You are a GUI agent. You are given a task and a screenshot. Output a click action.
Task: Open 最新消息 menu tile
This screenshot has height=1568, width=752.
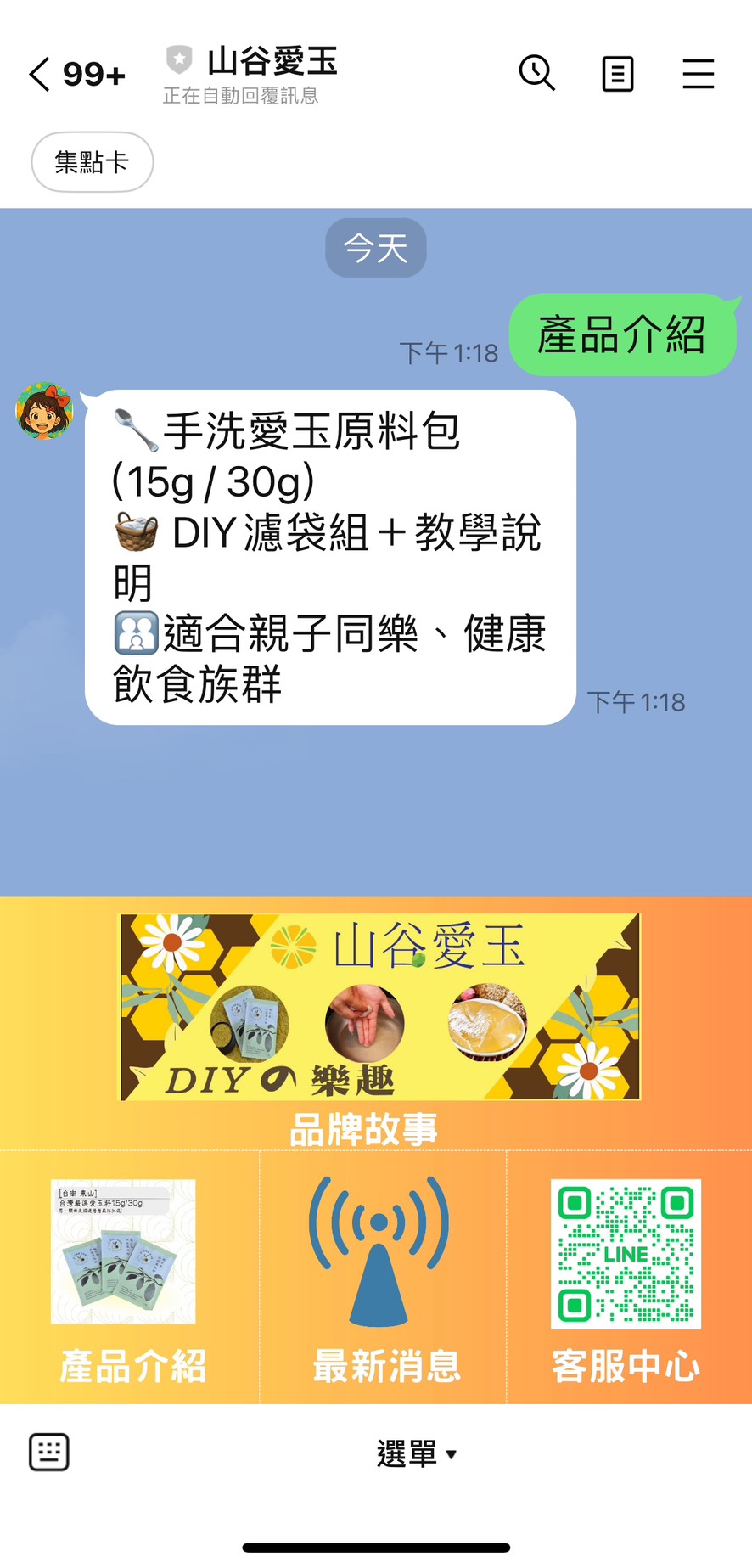[x=382, y=1278]
